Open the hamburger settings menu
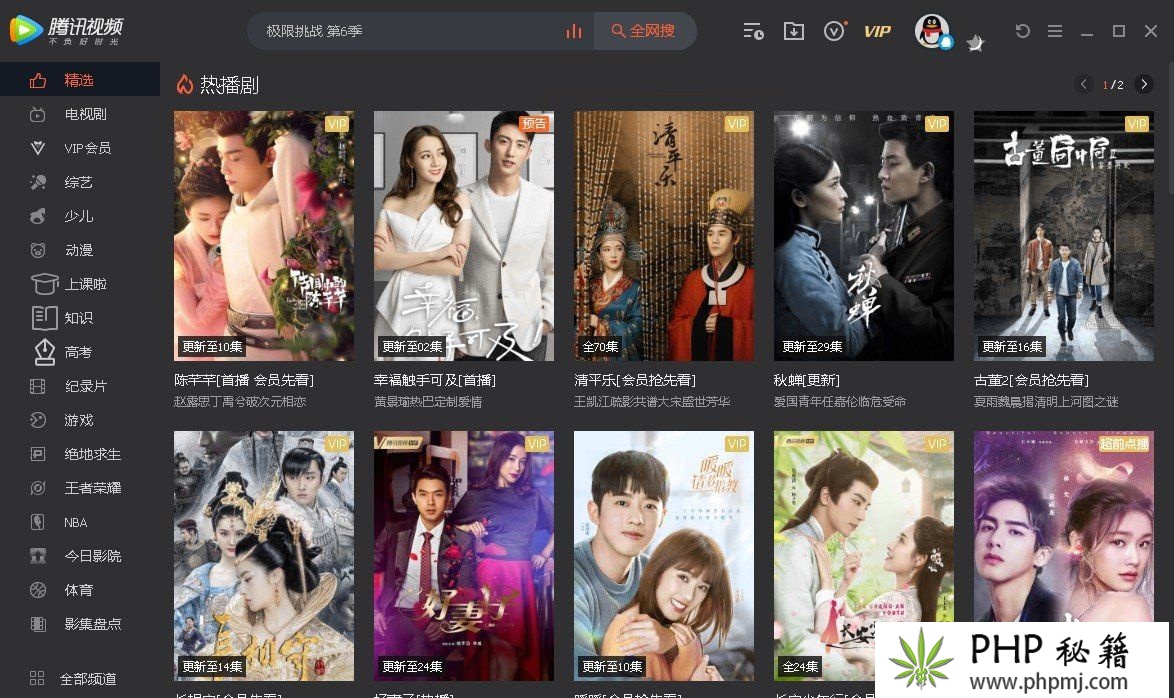 click(x=1055, y=31)
